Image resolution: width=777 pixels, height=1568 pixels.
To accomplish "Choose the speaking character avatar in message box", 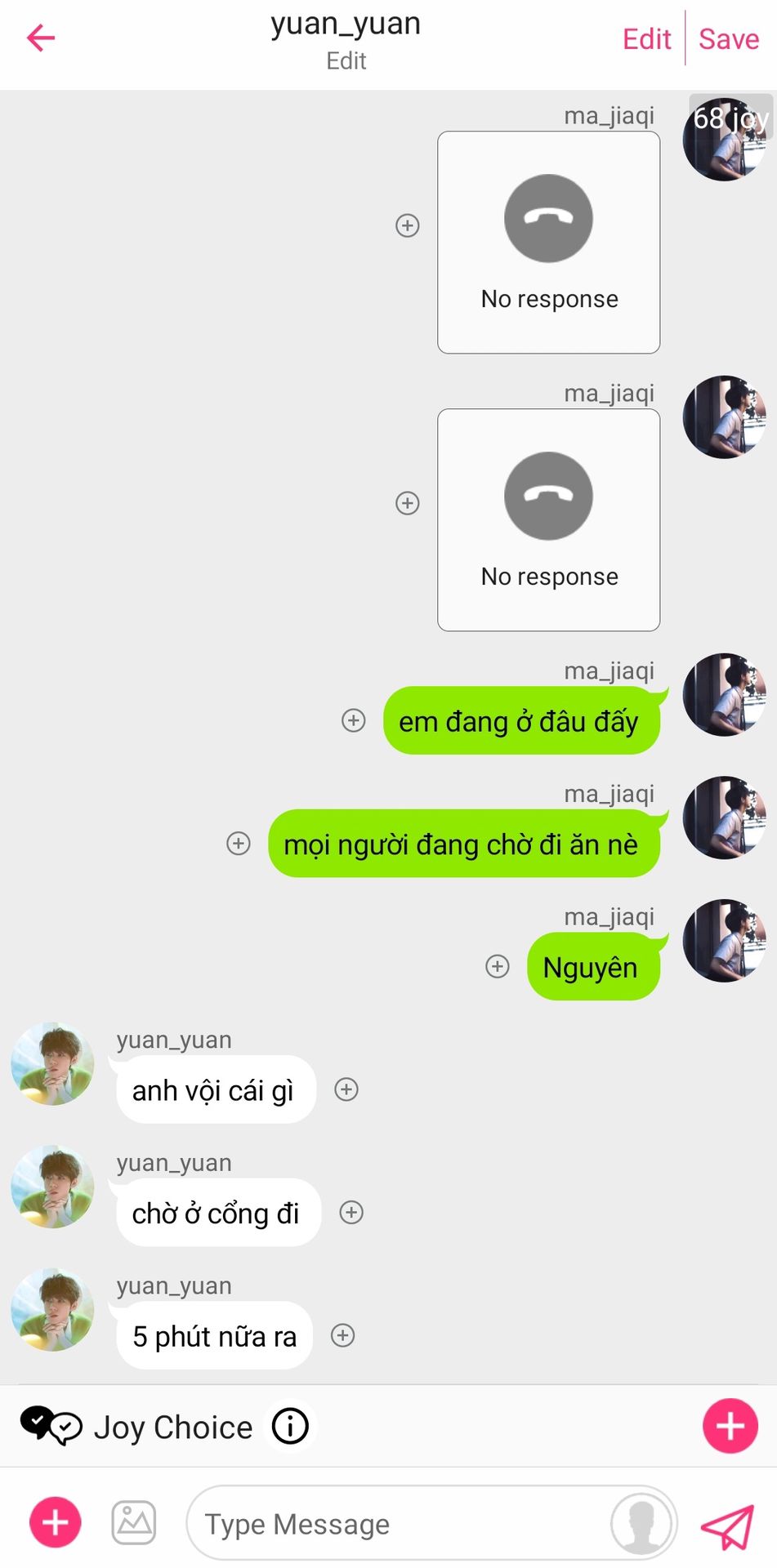I will click(642, 1524).
